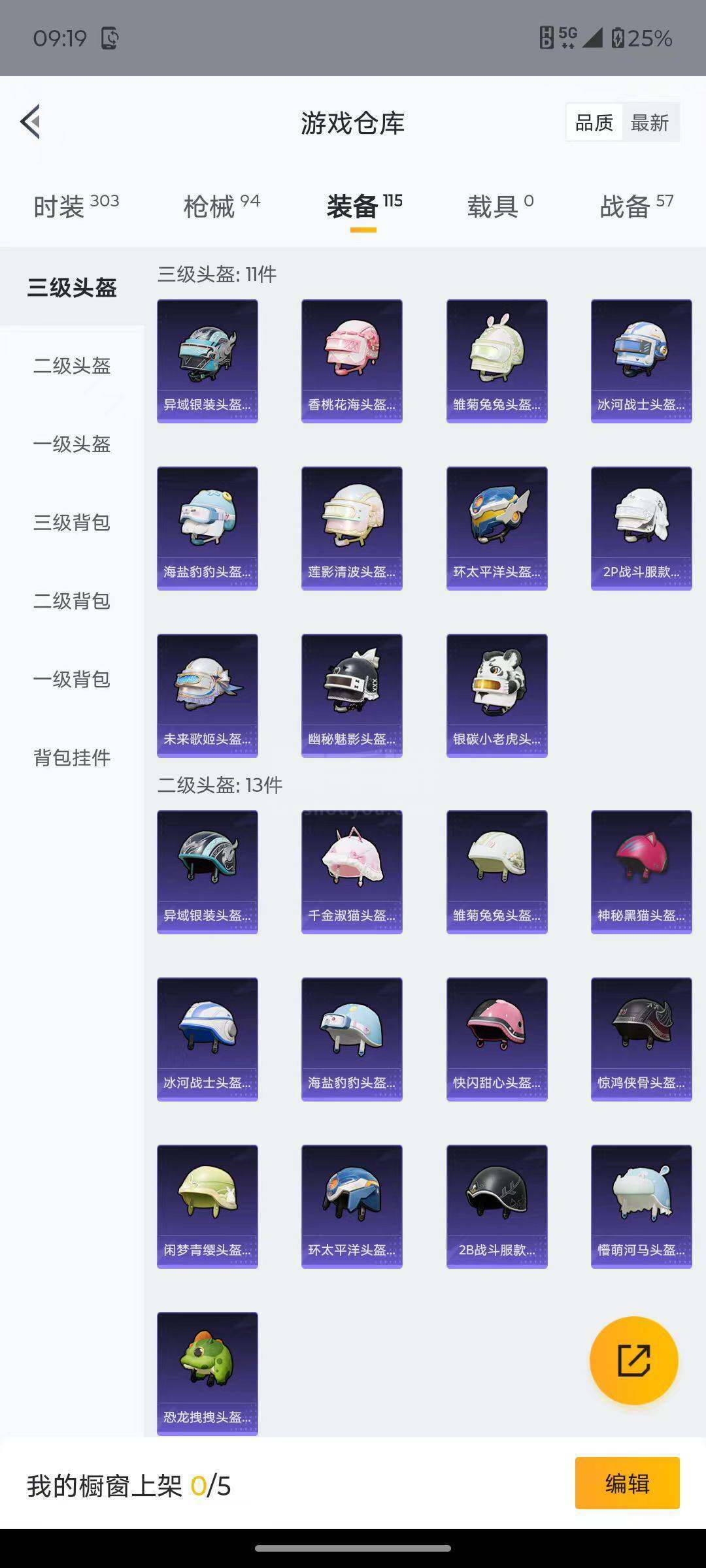Select 二级头盔 in the side list
This screenshot has height=1568, width=706.
coord(72,366)
